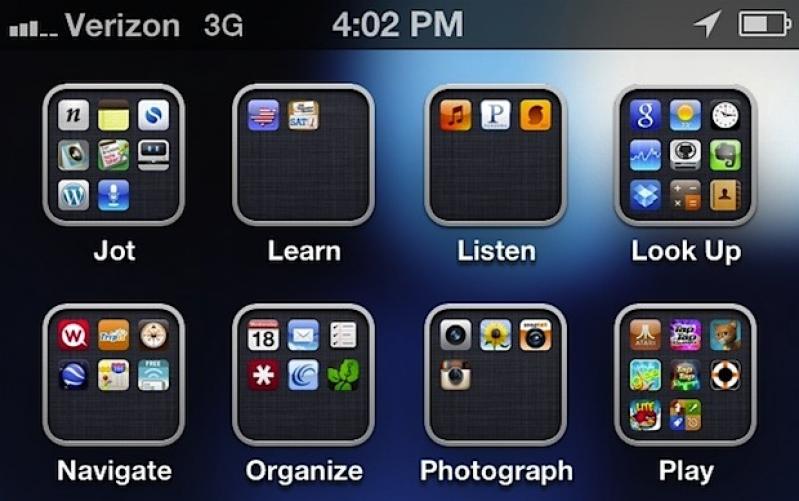Open the Listen folder
Viewport: 799px width, 501px height.
pyautogui.click(x=496, y=155)
